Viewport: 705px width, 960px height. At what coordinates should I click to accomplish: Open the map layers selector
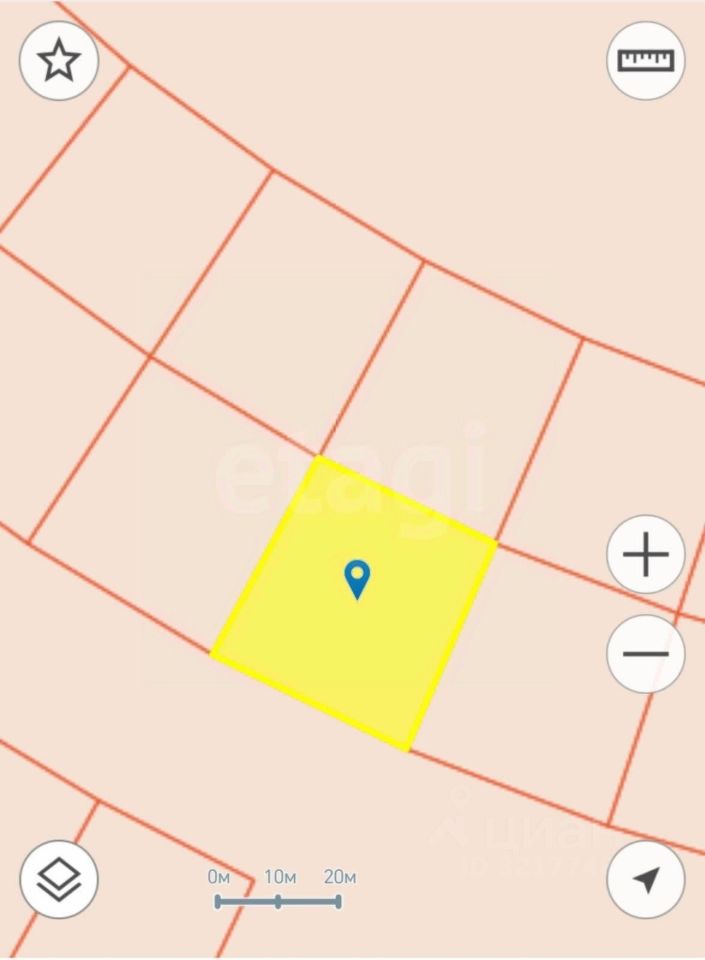[59, 879]
